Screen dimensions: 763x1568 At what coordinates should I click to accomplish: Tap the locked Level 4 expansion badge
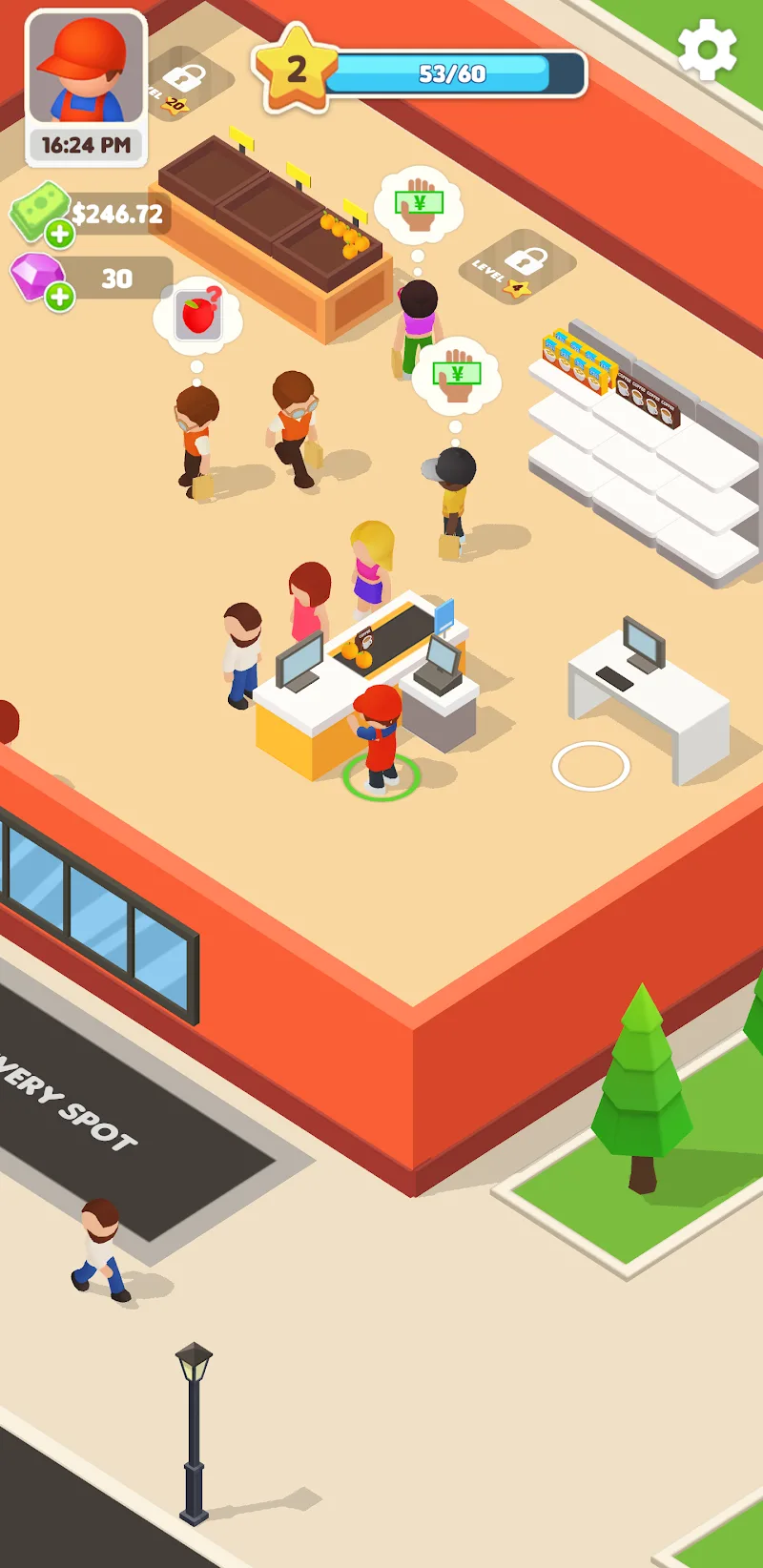[x=520, y=264]
